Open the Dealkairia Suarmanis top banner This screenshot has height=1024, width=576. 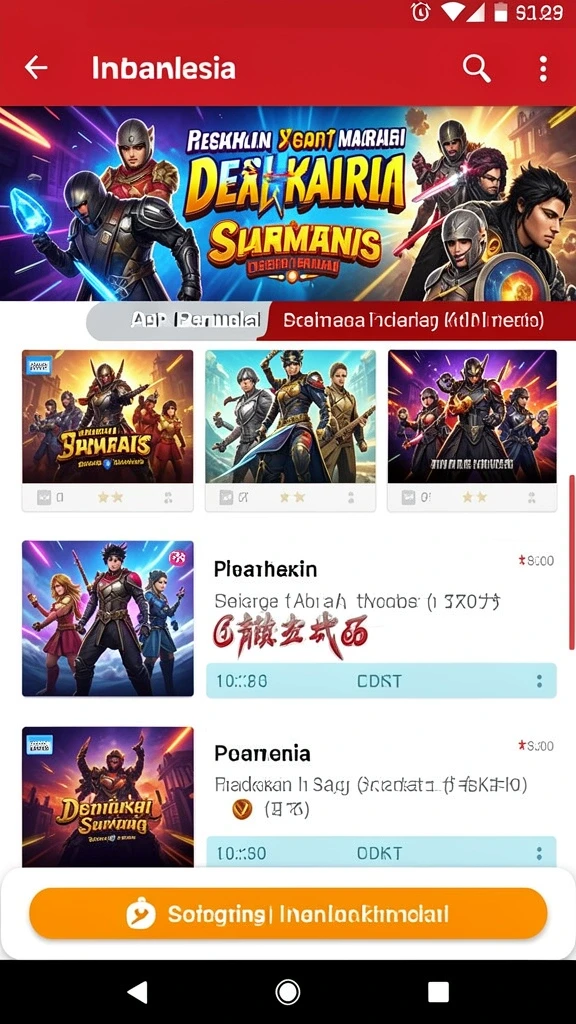coord(288,203)
